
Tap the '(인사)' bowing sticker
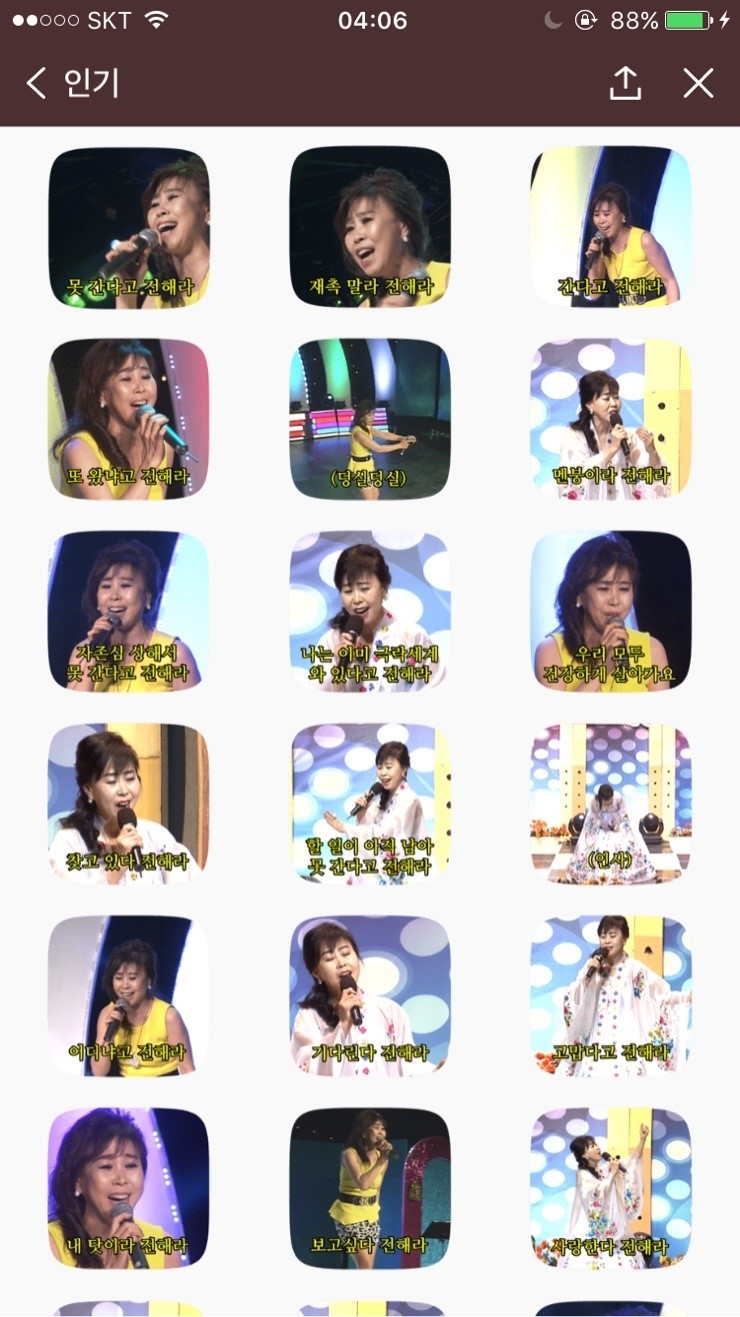tap(610, 803)
